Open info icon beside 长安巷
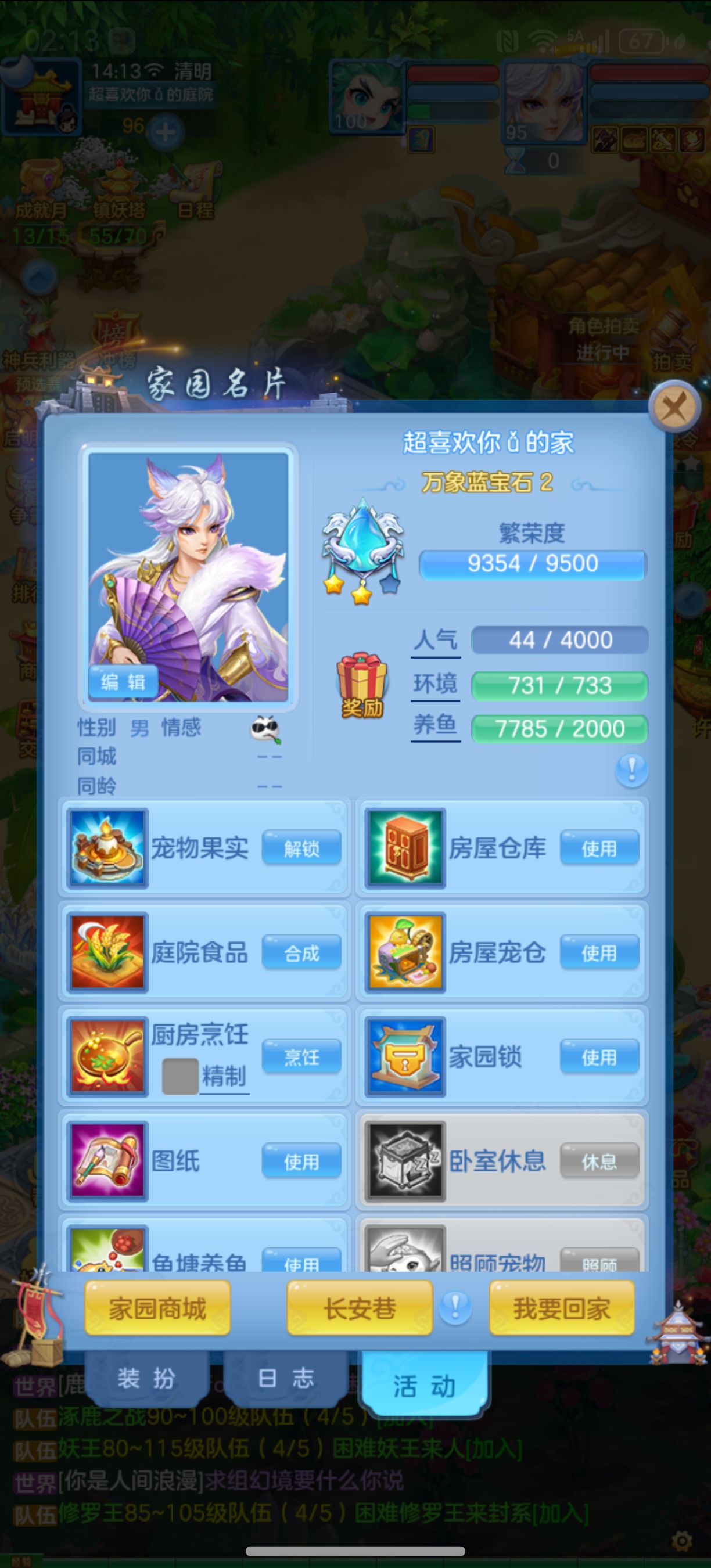 tap(455, 1307)
